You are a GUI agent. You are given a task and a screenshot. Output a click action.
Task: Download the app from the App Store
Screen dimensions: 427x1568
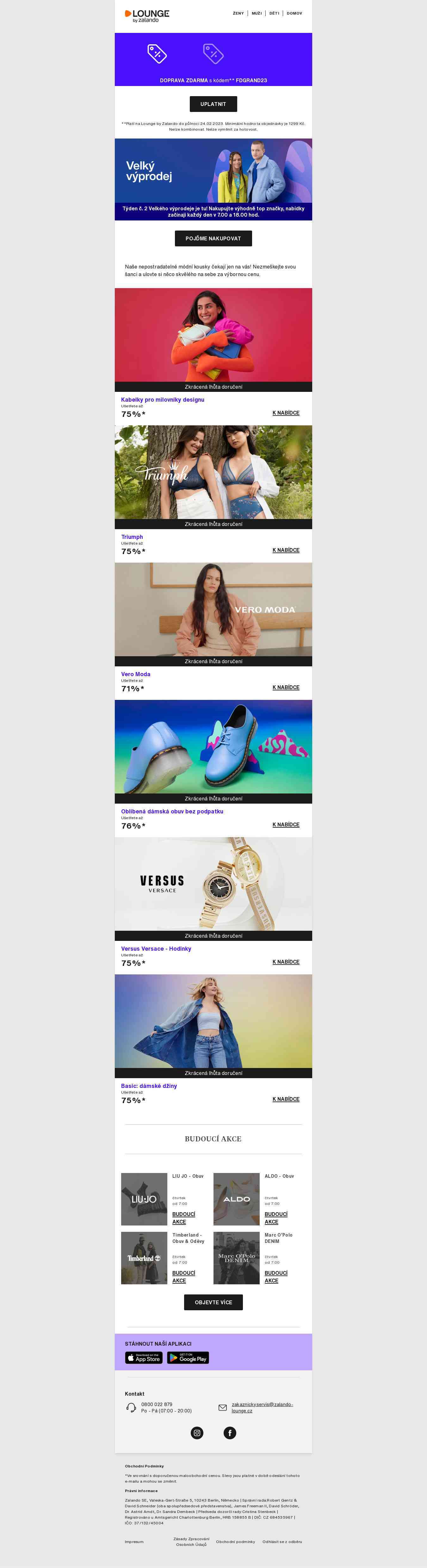click(x=144, y=1358)
